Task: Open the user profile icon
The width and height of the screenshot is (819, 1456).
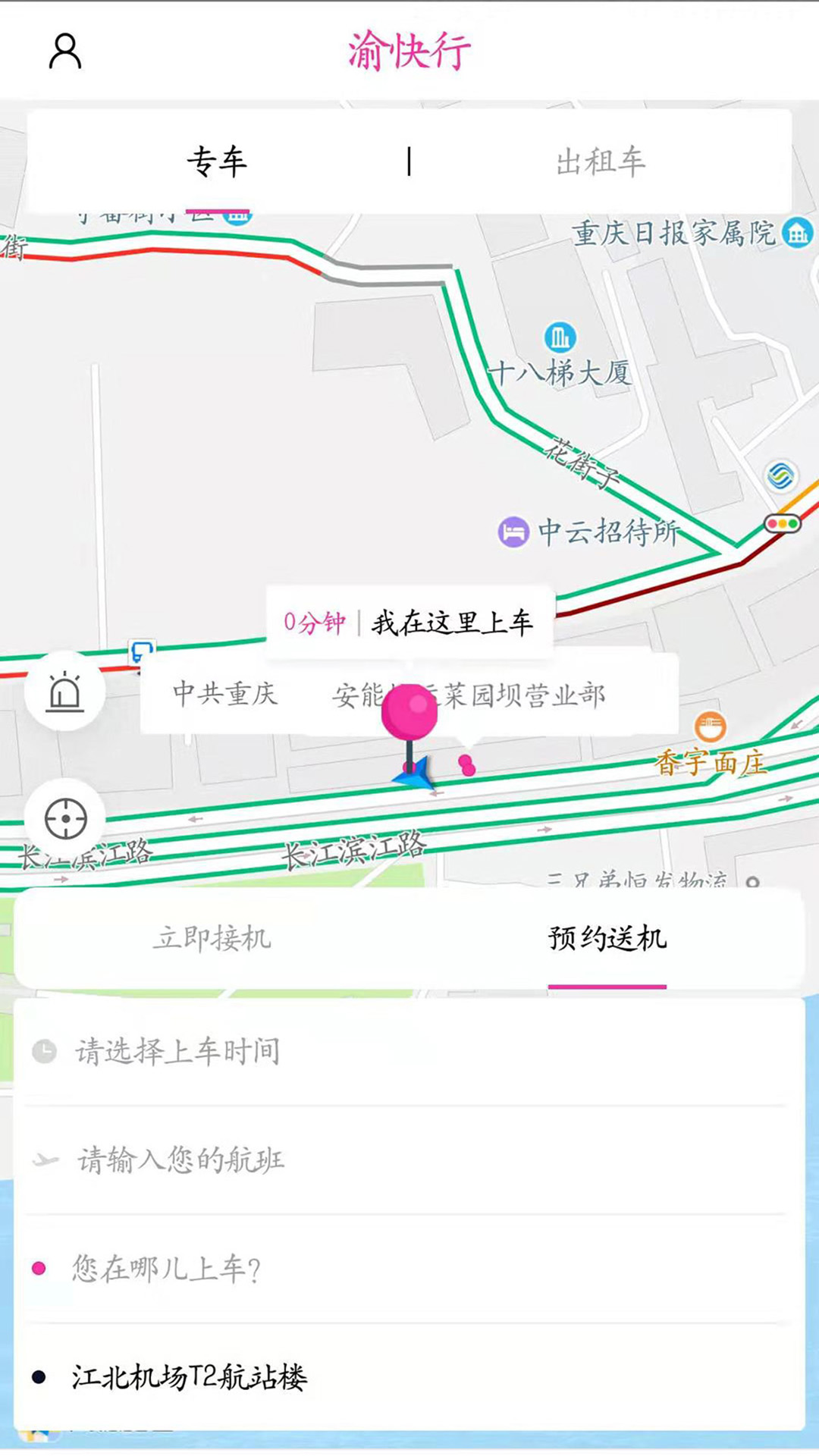Action: click(65, 51)
